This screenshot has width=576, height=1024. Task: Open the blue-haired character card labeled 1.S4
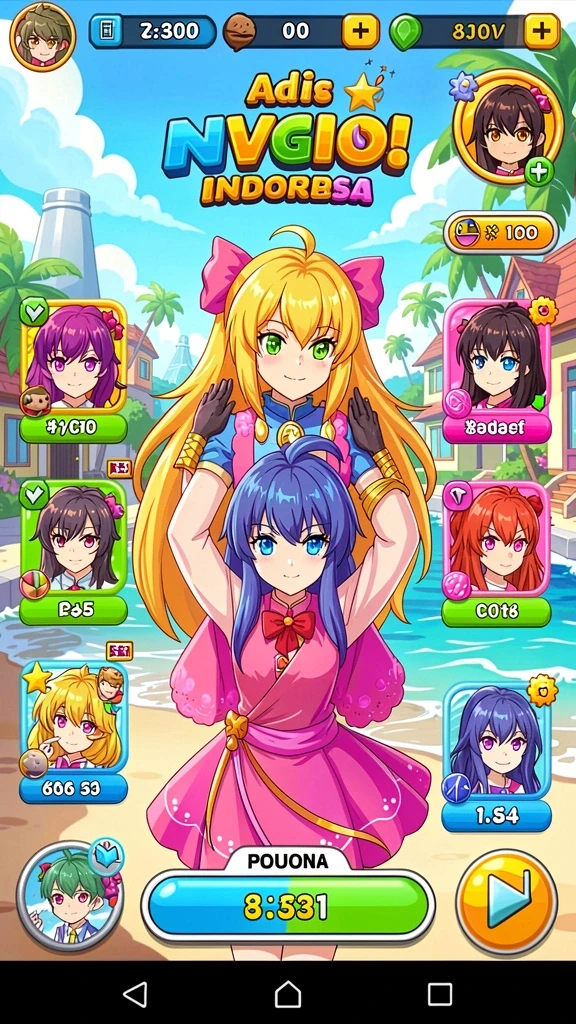[496, 756]
